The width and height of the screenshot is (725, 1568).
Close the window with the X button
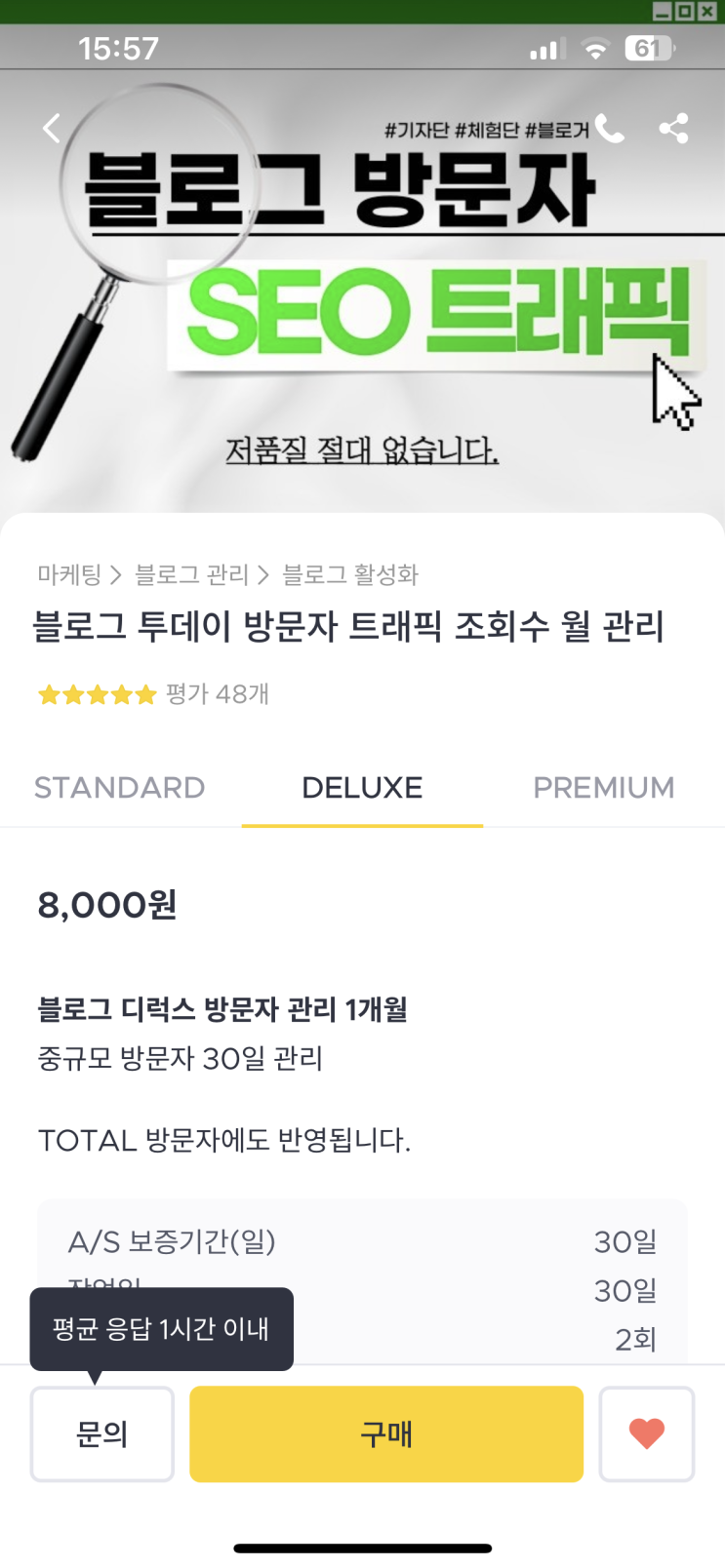coord(708,12)
